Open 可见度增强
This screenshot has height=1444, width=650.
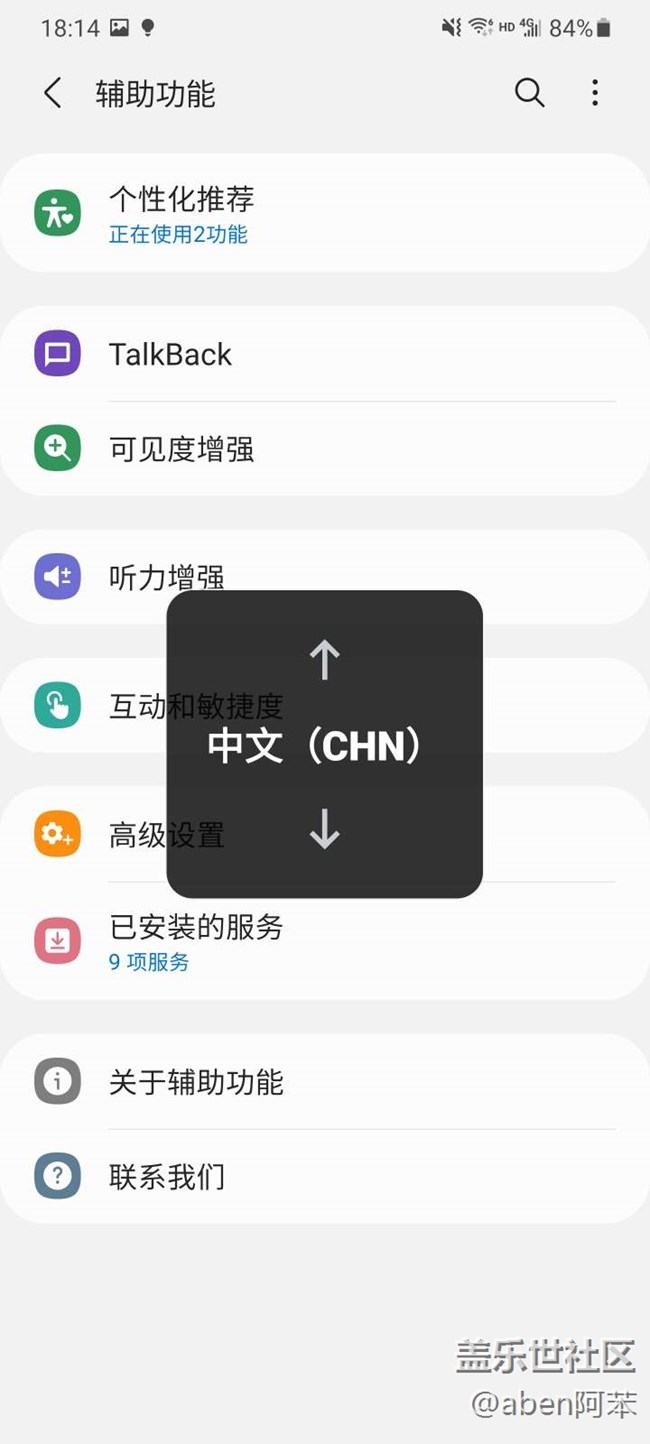coord(325,449)
